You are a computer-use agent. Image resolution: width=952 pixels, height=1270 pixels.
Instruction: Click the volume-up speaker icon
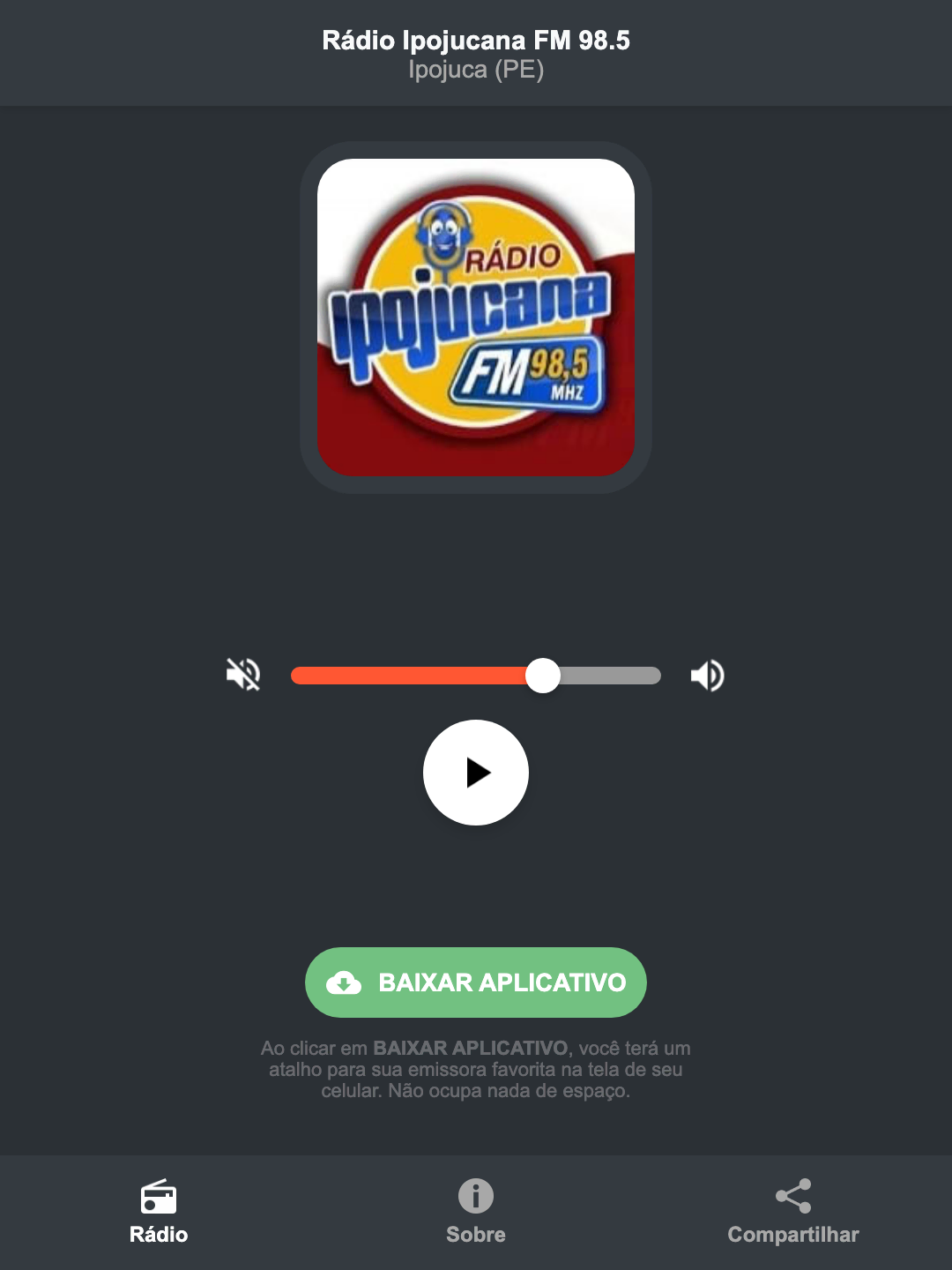tap(706, 675)
